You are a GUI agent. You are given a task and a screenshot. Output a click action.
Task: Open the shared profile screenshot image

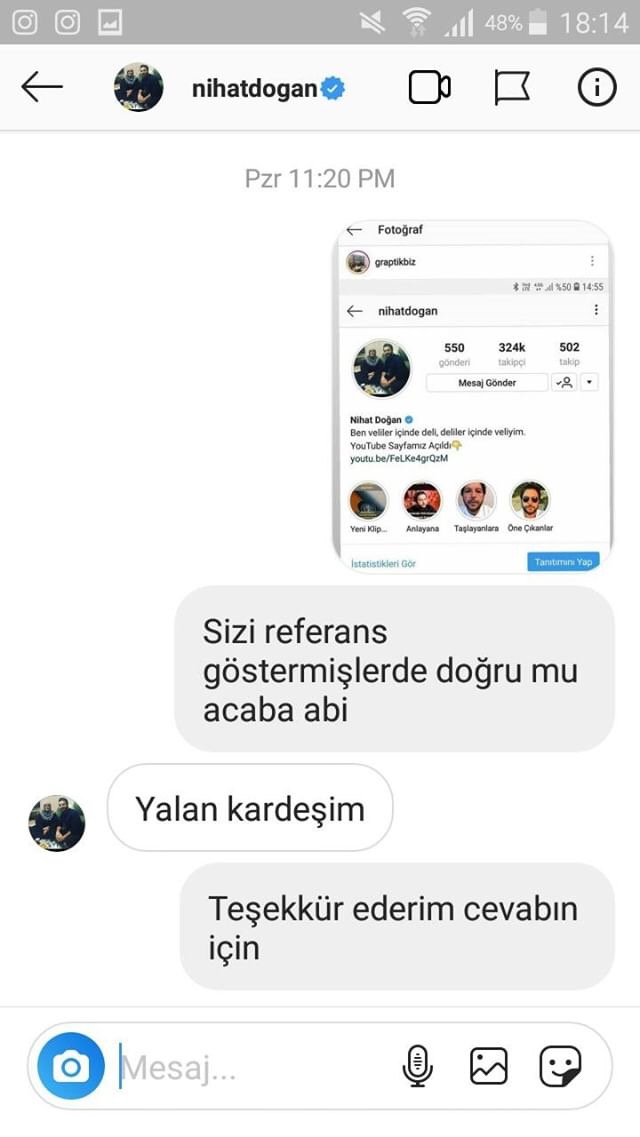474,397
